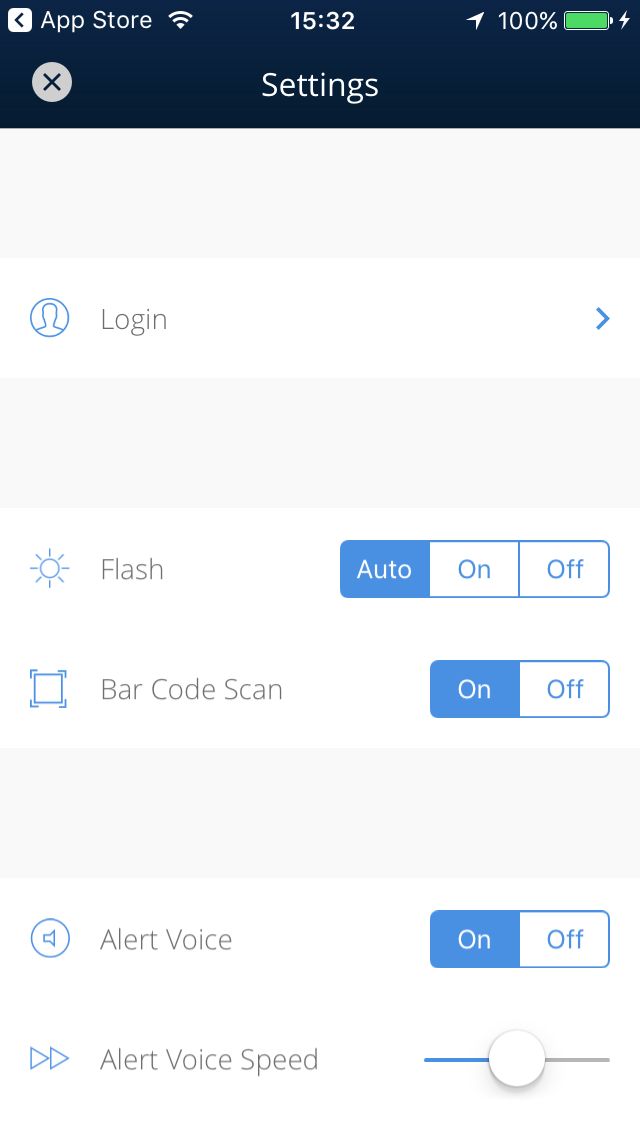This screenshot has width=640, height=1136.
Task: Open the Login row
Action: click(x=320, y=318)
